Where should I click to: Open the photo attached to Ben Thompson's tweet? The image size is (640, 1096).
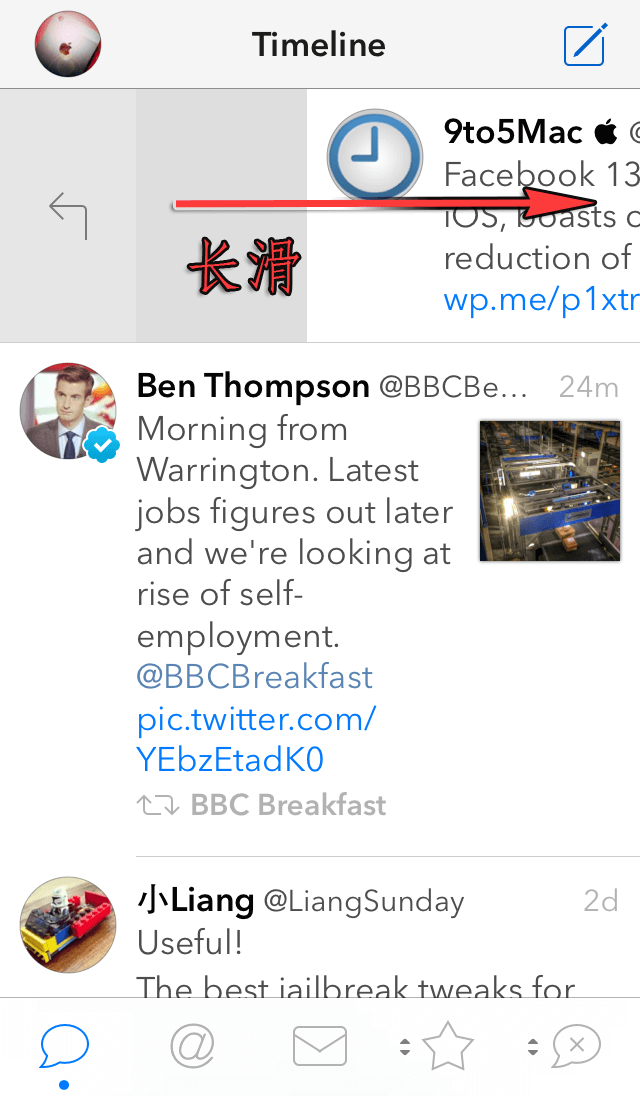550,490
